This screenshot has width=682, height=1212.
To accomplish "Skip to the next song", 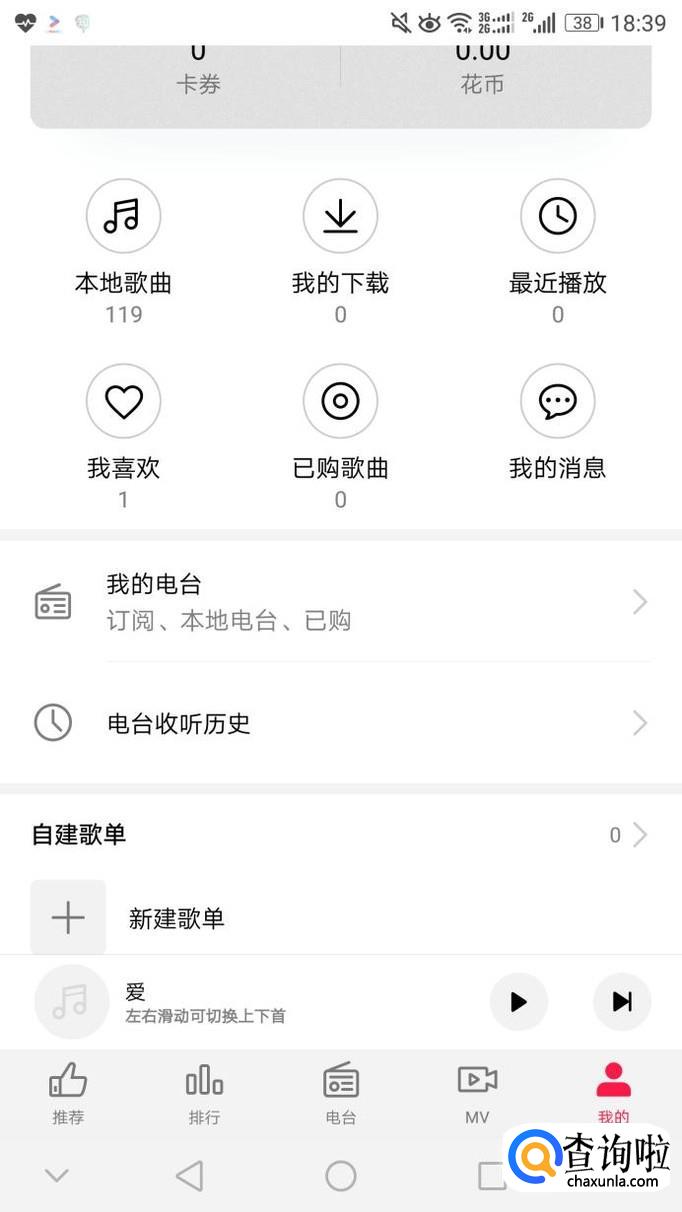I will (x=622, y=1001).
